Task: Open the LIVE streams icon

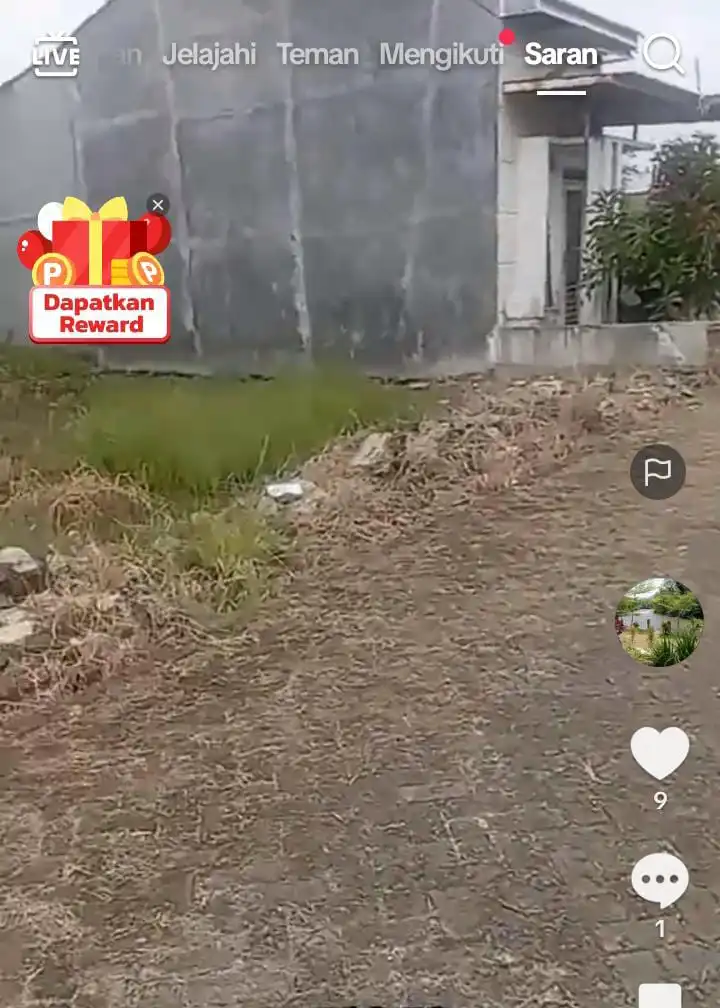Action: (x=55, y=55)
